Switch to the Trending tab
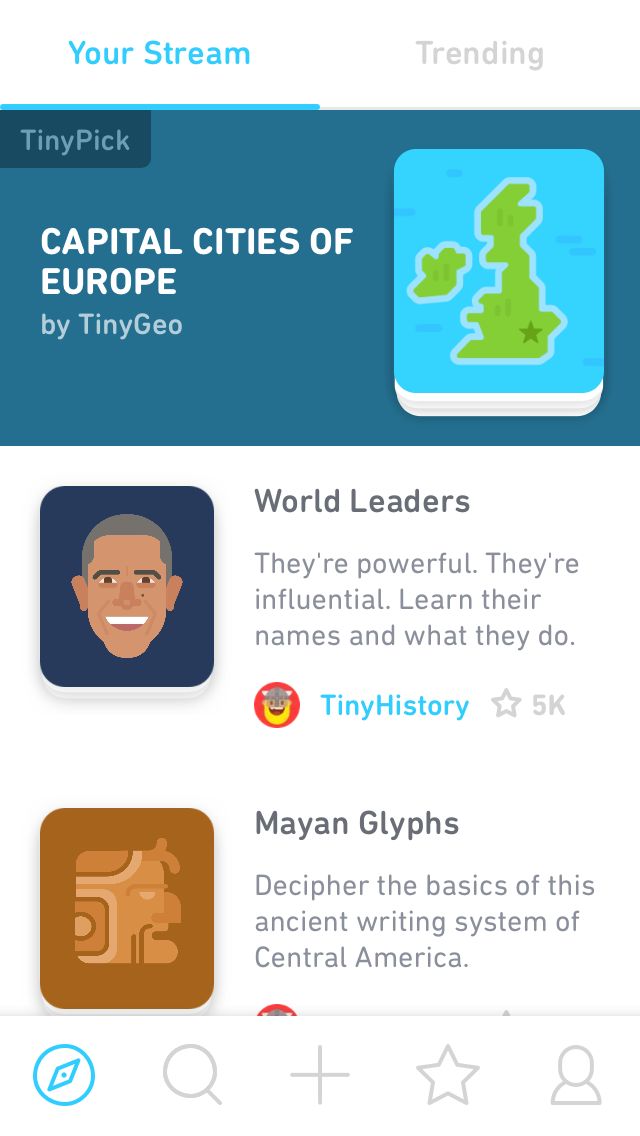 coord(479,54)
